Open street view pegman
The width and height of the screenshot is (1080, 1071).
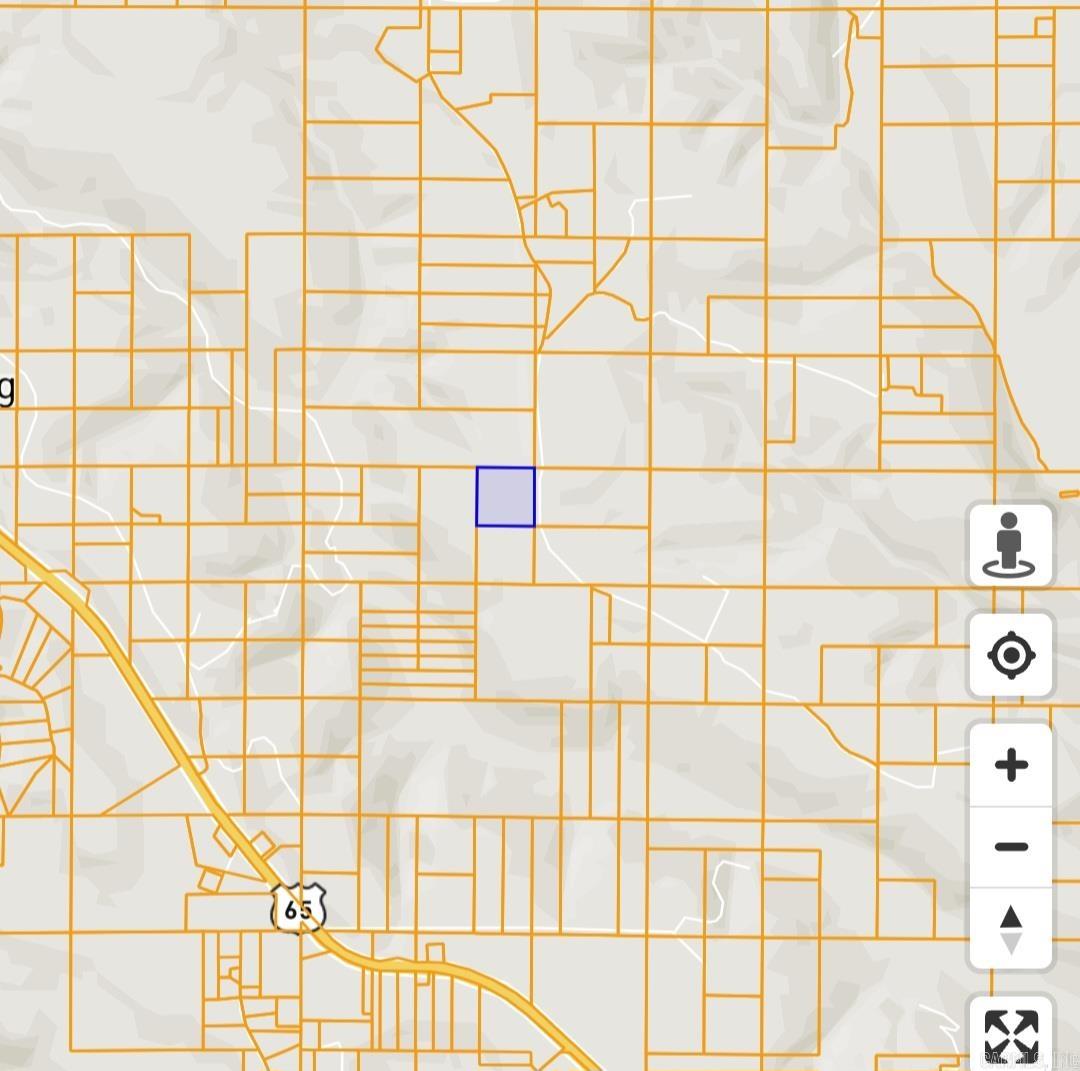[x=1010, y=545]
